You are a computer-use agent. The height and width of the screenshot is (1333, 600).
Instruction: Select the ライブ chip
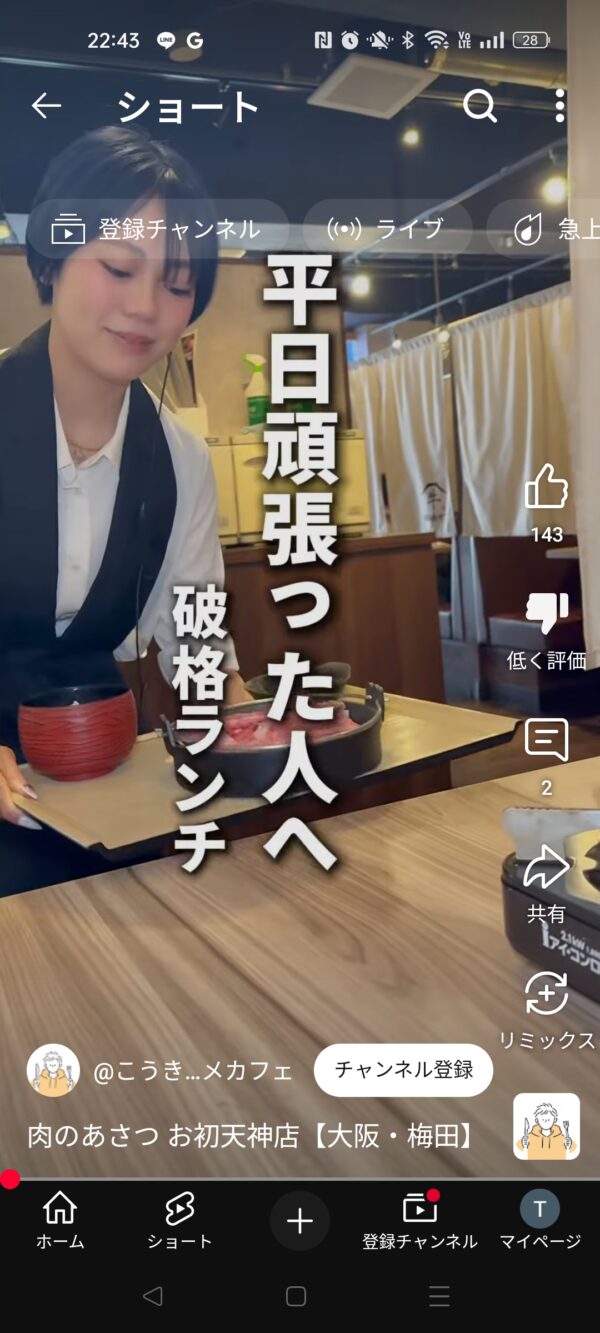(386, 229)
